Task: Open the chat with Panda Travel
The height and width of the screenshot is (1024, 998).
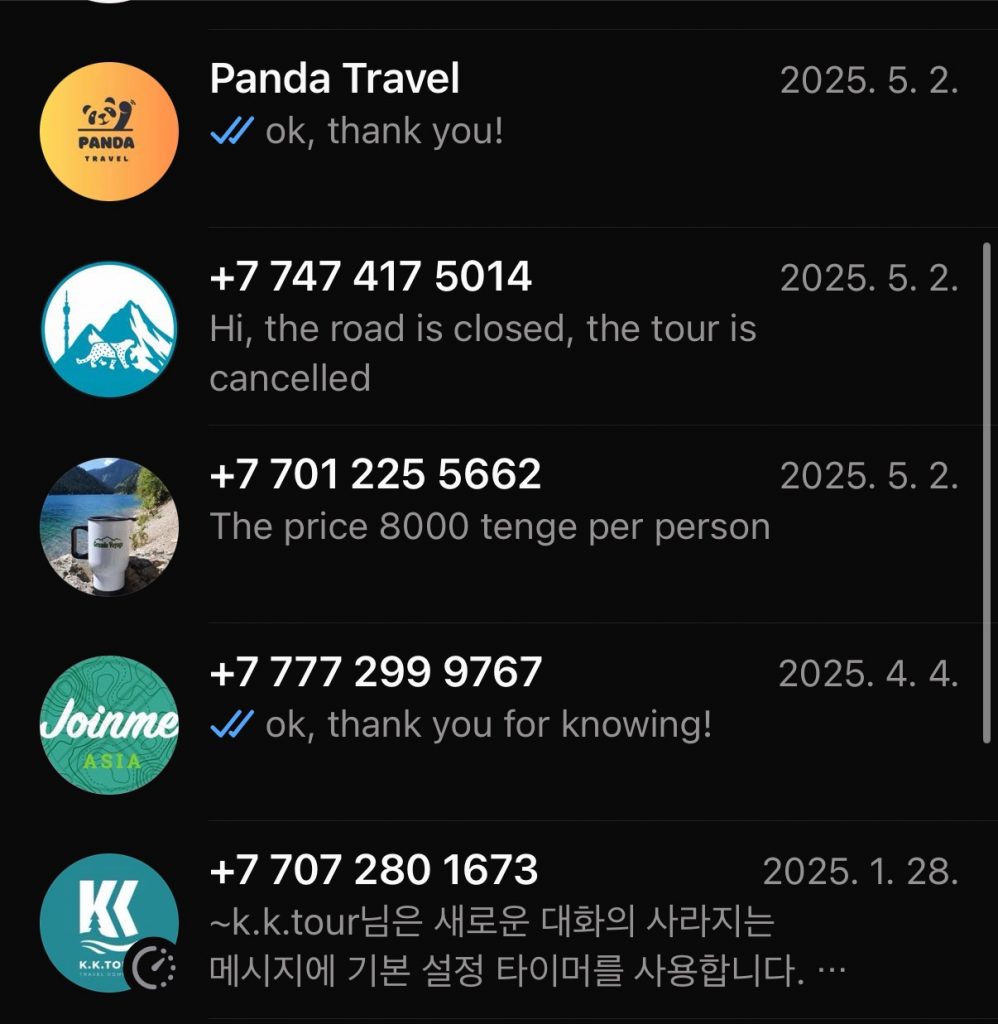Action: (500, 120)
